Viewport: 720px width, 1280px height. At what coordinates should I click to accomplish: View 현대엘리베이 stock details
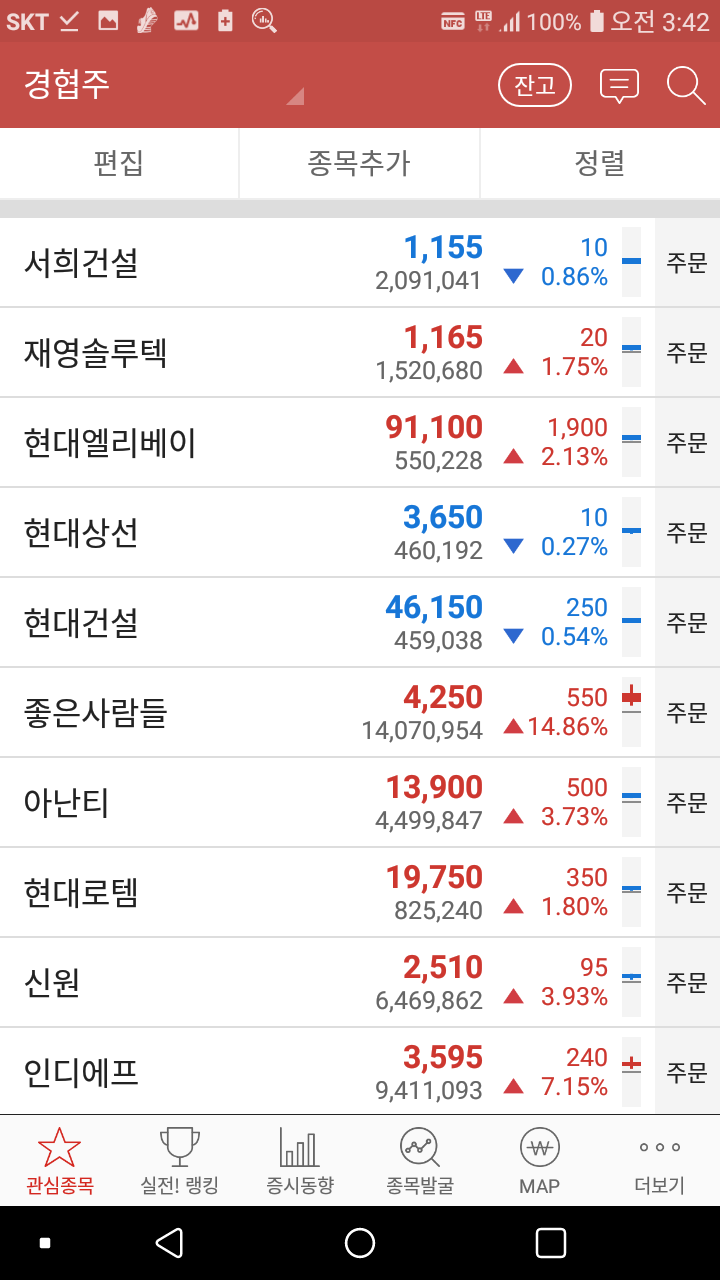point(327,443)
